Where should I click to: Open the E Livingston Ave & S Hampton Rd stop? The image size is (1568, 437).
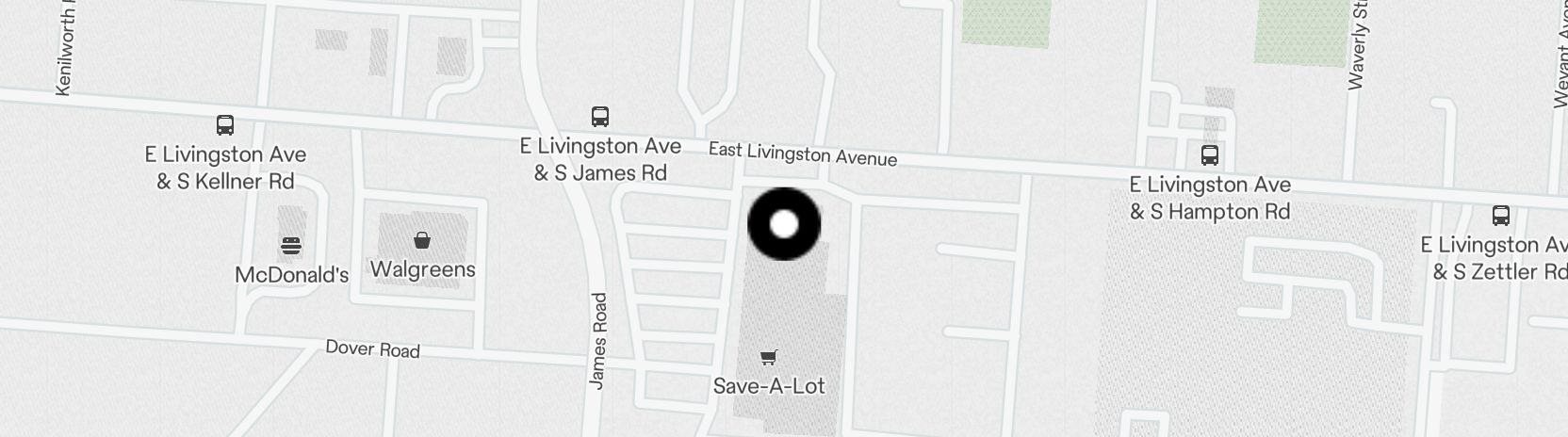(1210, 155)
